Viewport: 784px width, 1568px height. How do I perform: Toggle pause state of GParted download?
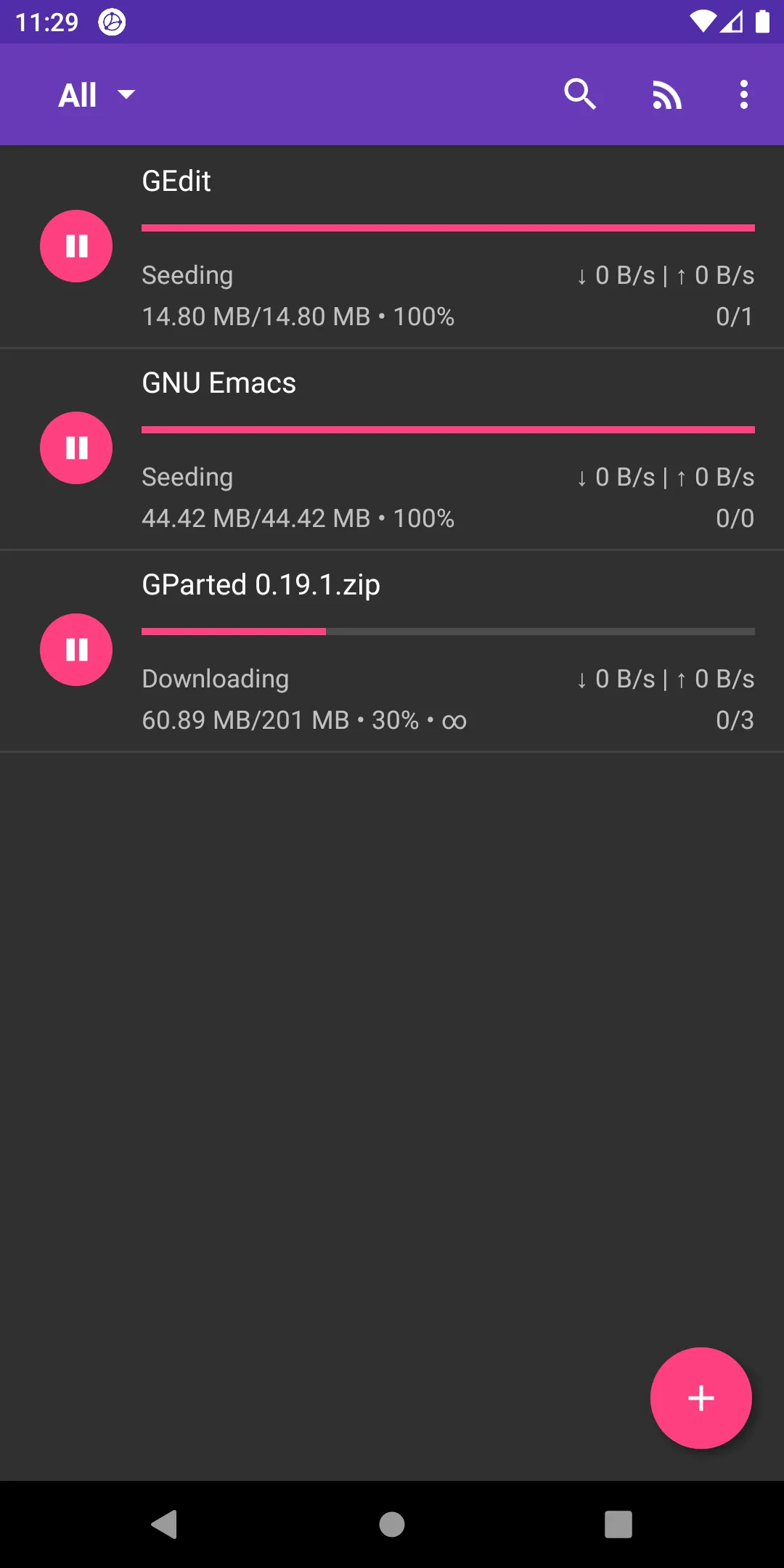(75, 650)
